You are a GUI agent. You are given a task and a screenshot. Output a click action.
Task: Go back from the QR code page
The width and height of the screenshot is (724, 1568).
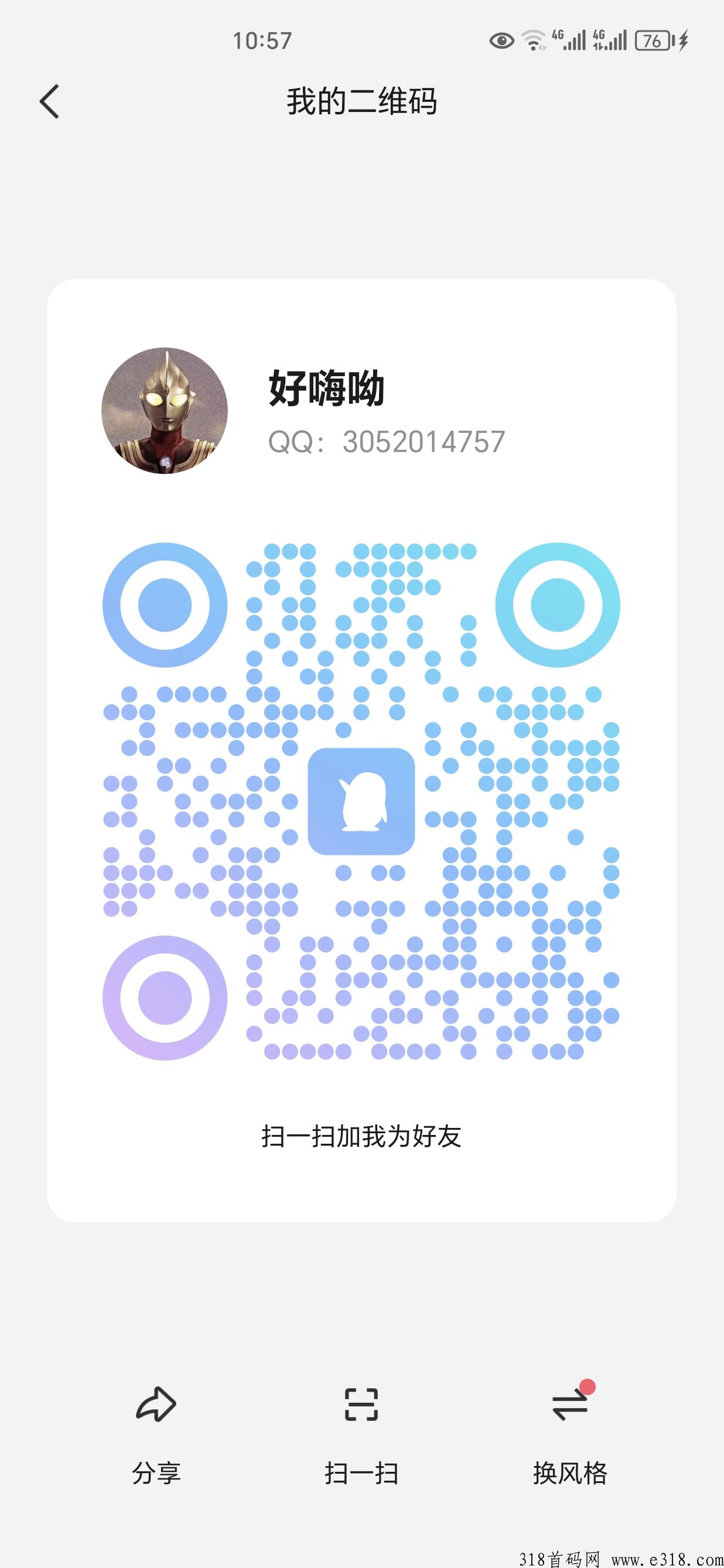coord(49,101)
